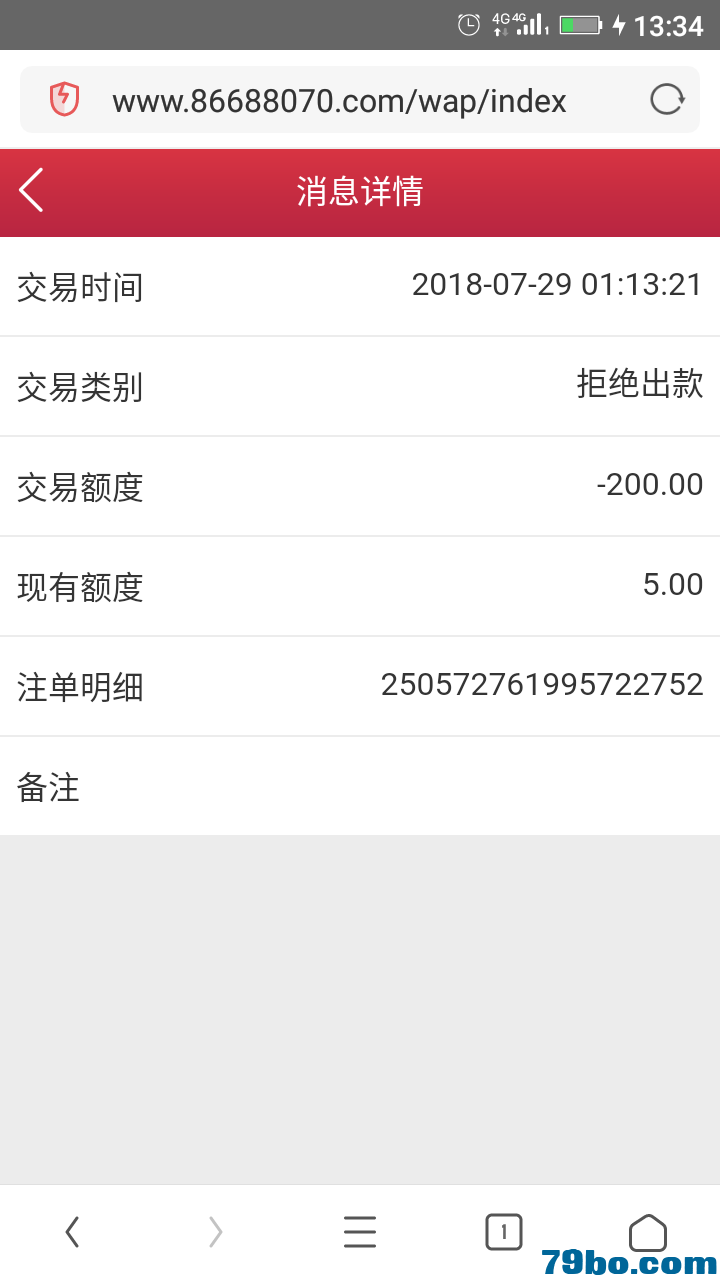Go to the browser home page
Image resolution: width=720 pixels, height=1280 pixels.
click(x=647, y=1232)
